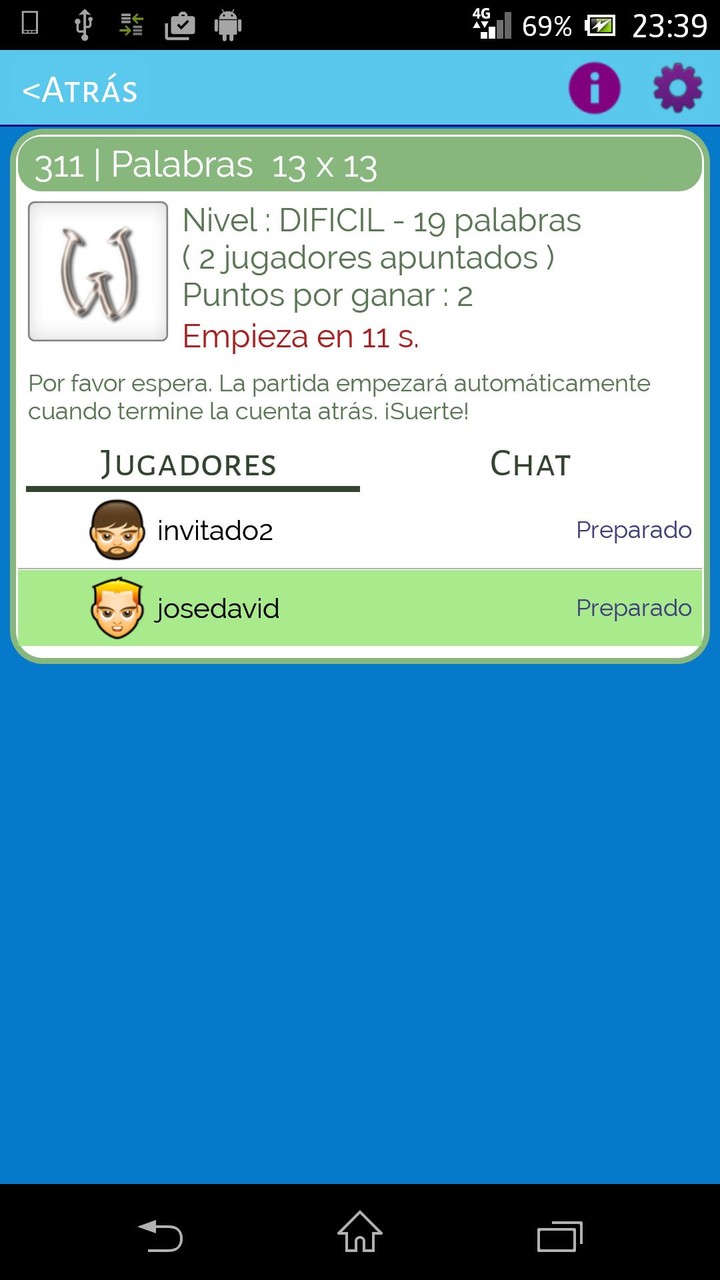Toggle invitado2's Preparado status
This screenshot has height=1280, width=720.
coord(633,530)
